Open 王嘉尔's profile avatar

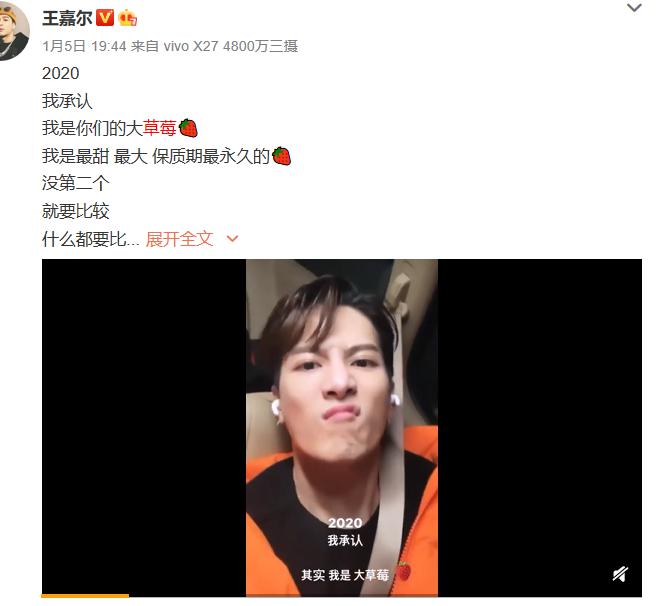(x=12, y=29)
